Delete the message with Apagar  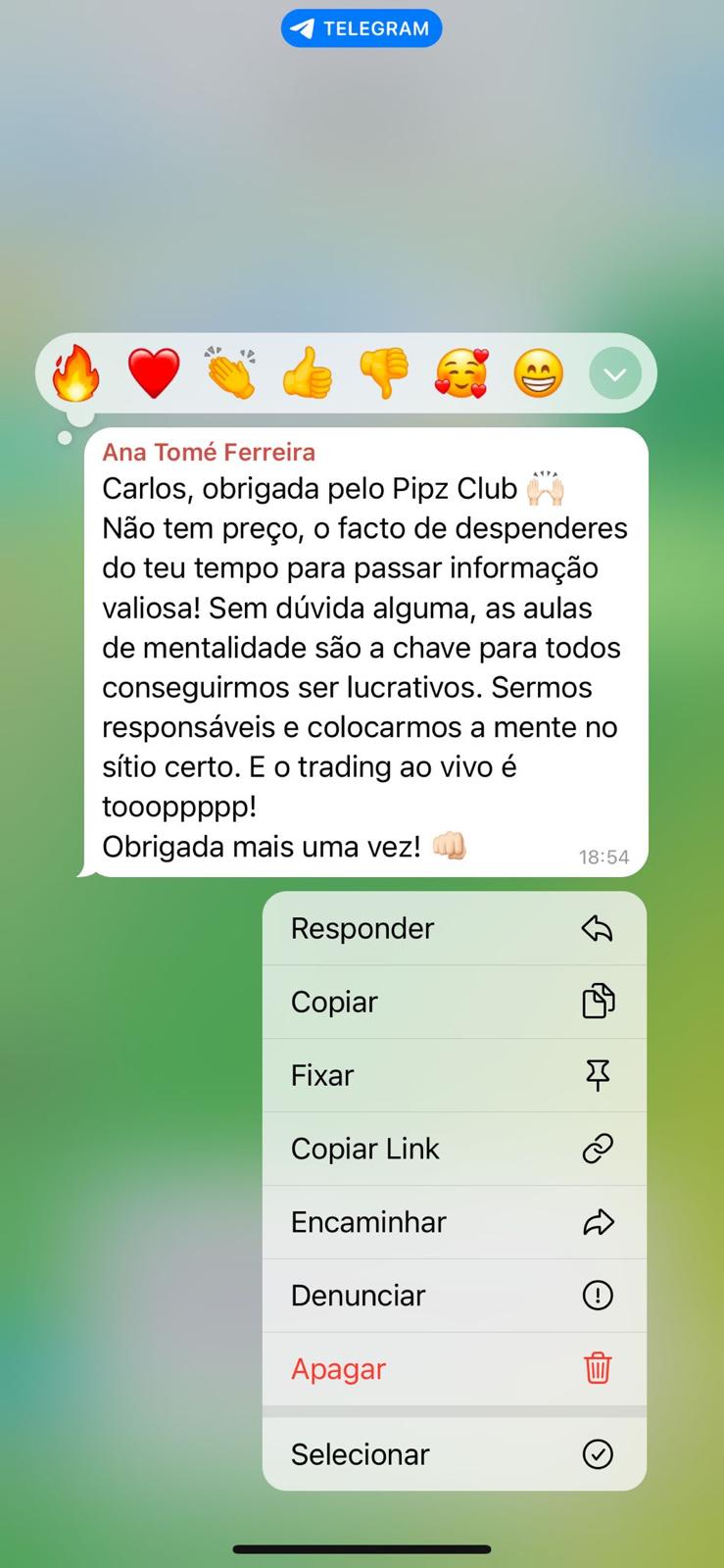[454, 1369]
